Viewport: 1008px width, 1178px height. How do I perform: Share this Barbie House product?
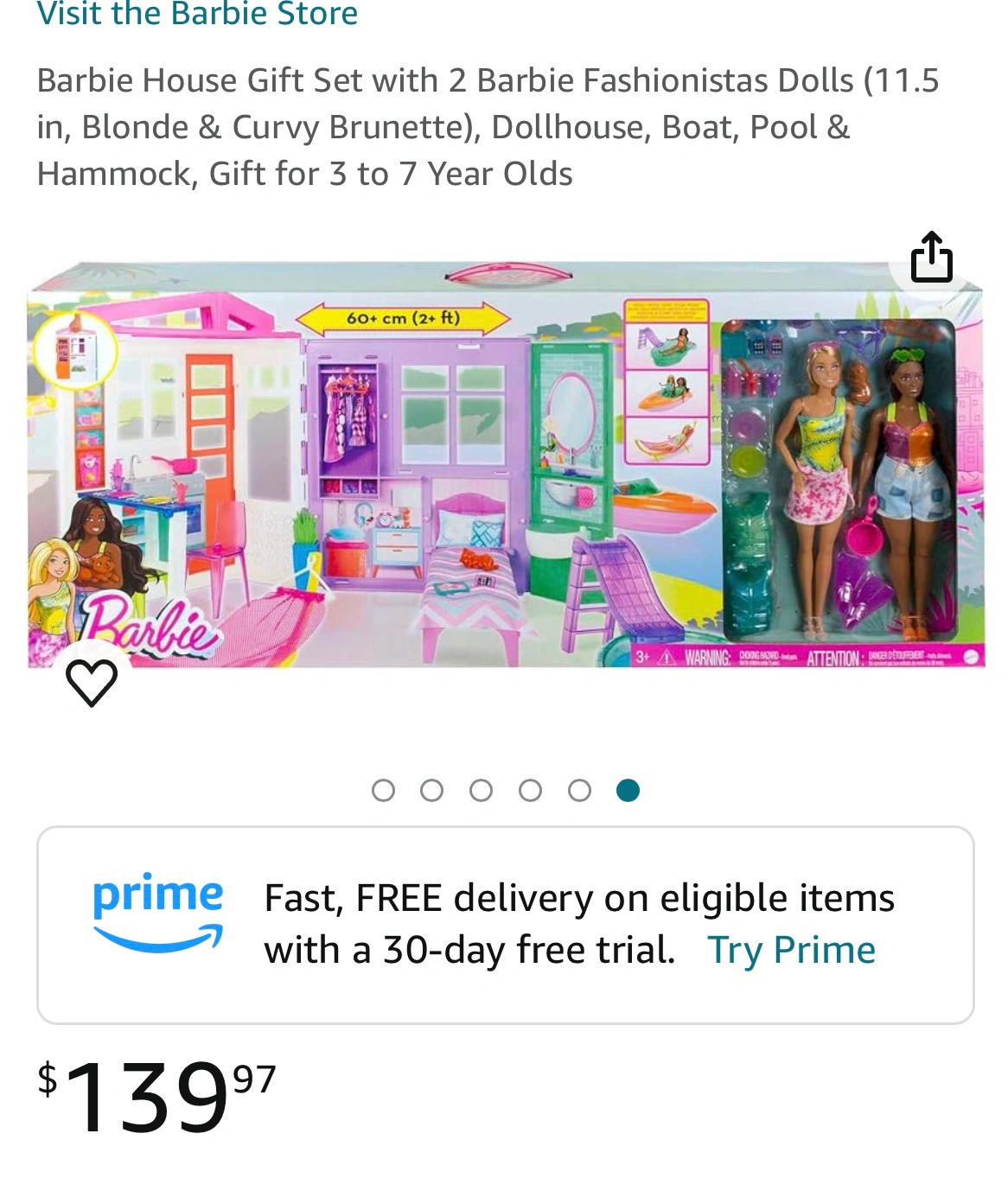tap(931, 257)
